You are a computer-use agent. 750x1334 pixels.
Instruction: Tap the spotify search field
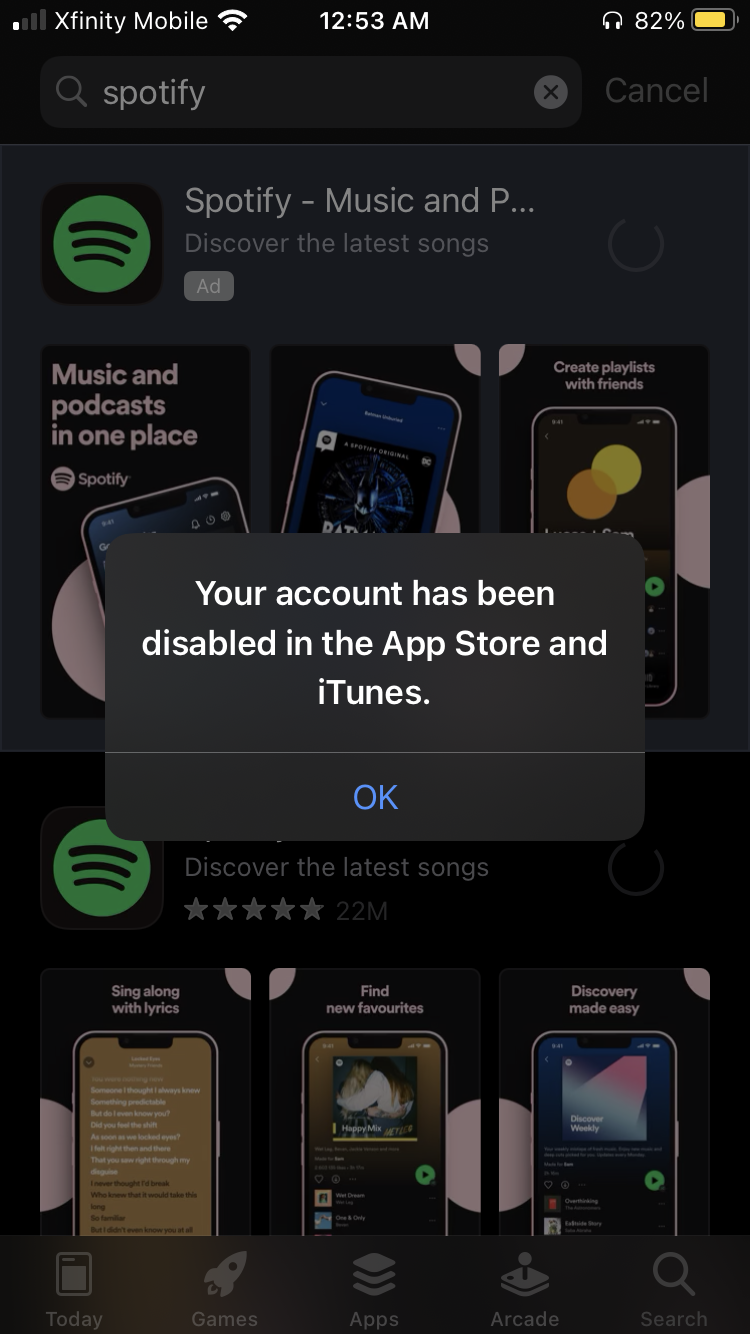pos(300,93)
